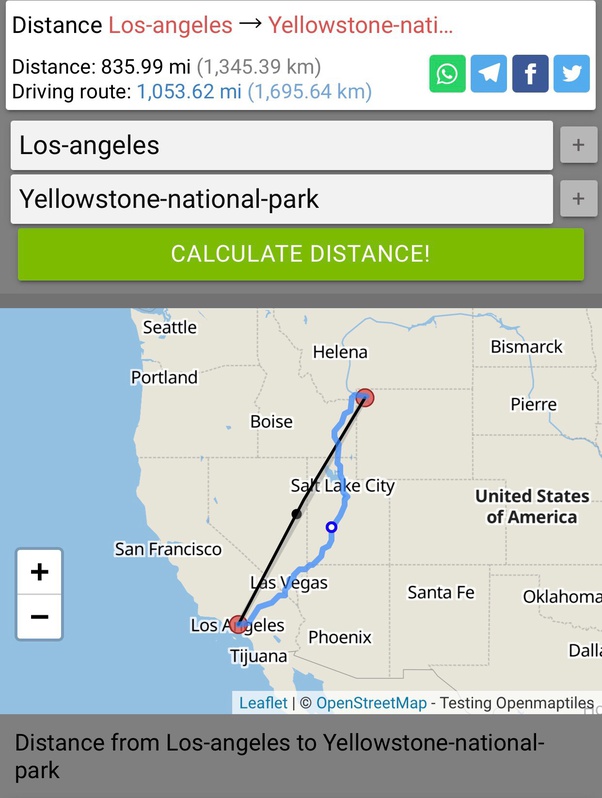Image resolution: width=602 pixels, height=798 pixels.
Task: Share the distance via WhatsApp
Action: tap(448, 74)
